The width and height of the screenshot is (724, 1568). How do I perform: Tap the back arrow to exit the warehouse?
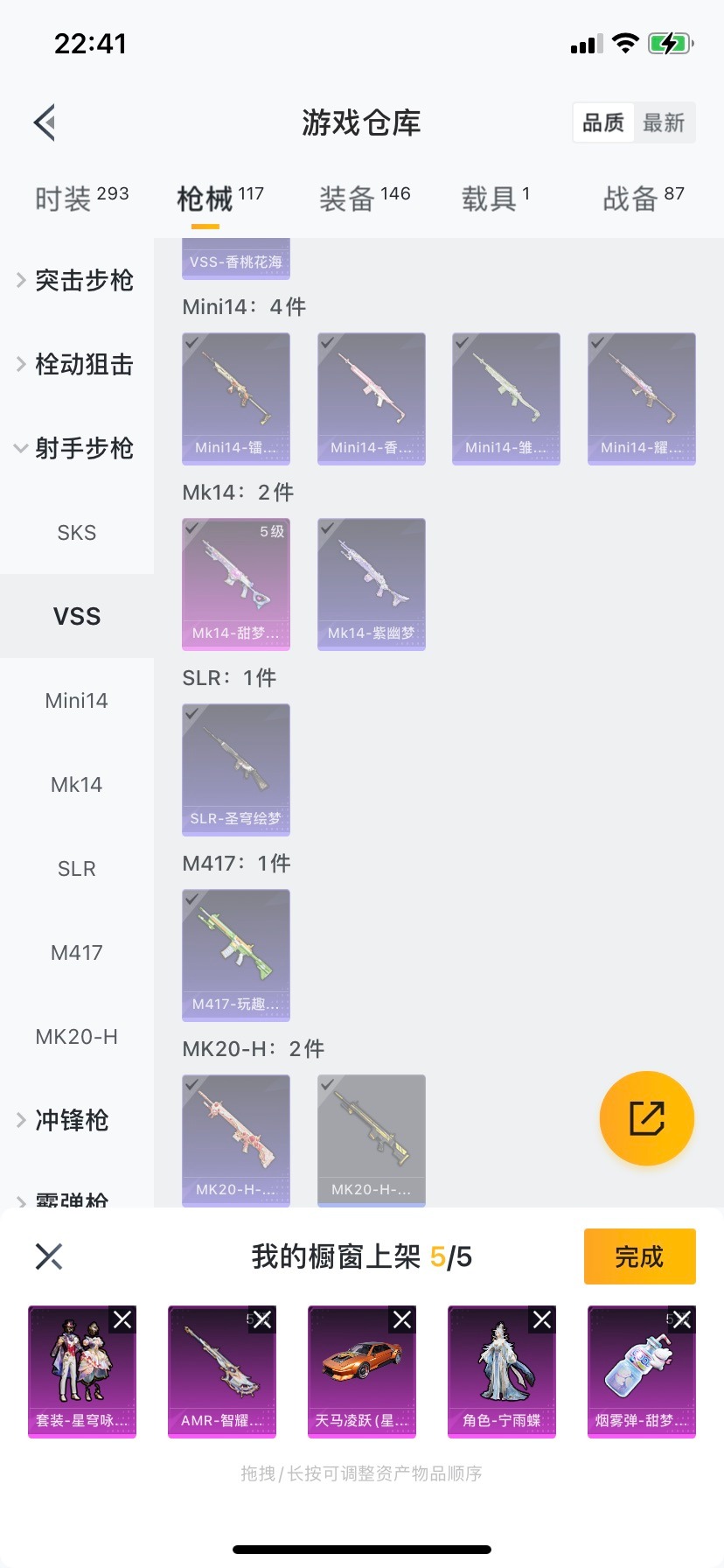coord(43,122)
